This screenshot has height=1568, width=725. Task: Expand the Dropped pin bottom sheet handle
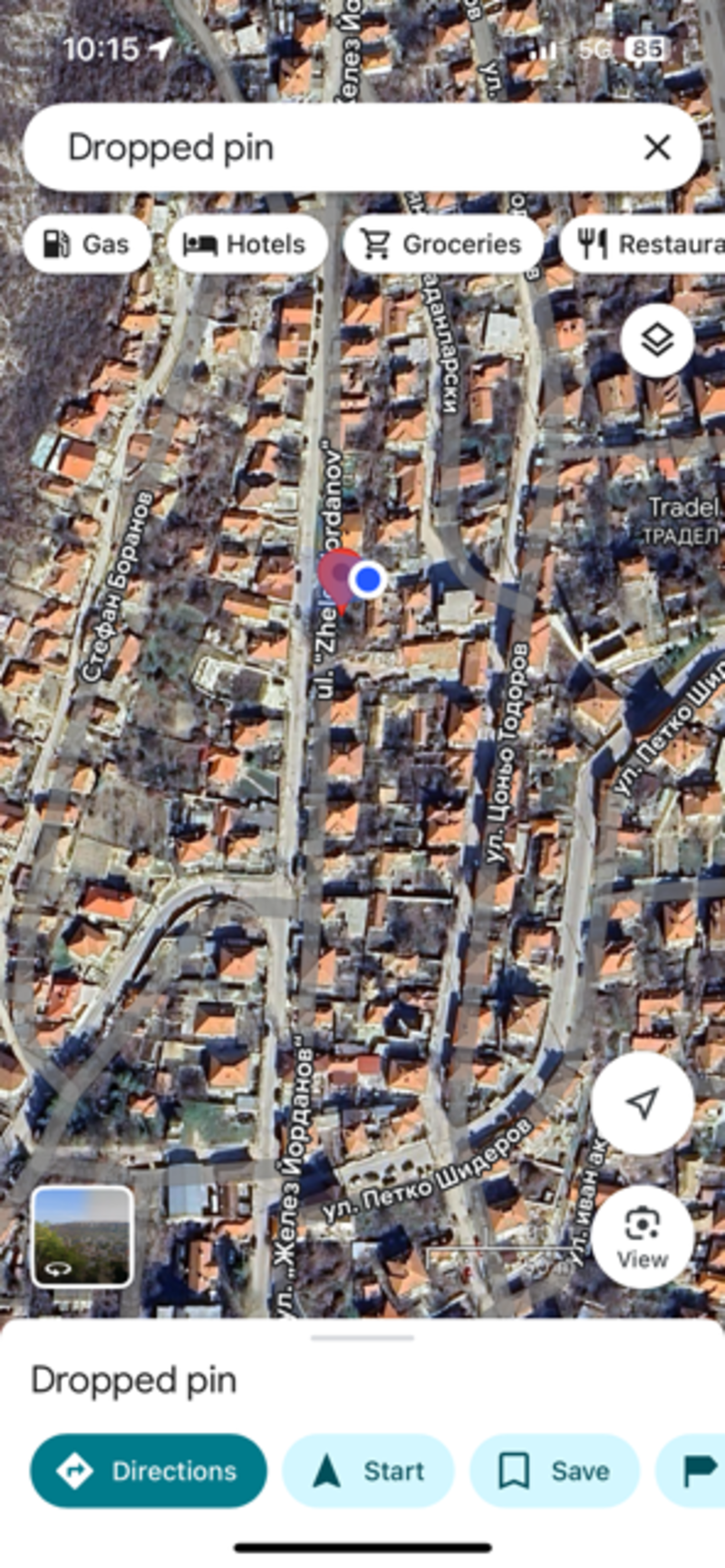[x=362, y=1338]
